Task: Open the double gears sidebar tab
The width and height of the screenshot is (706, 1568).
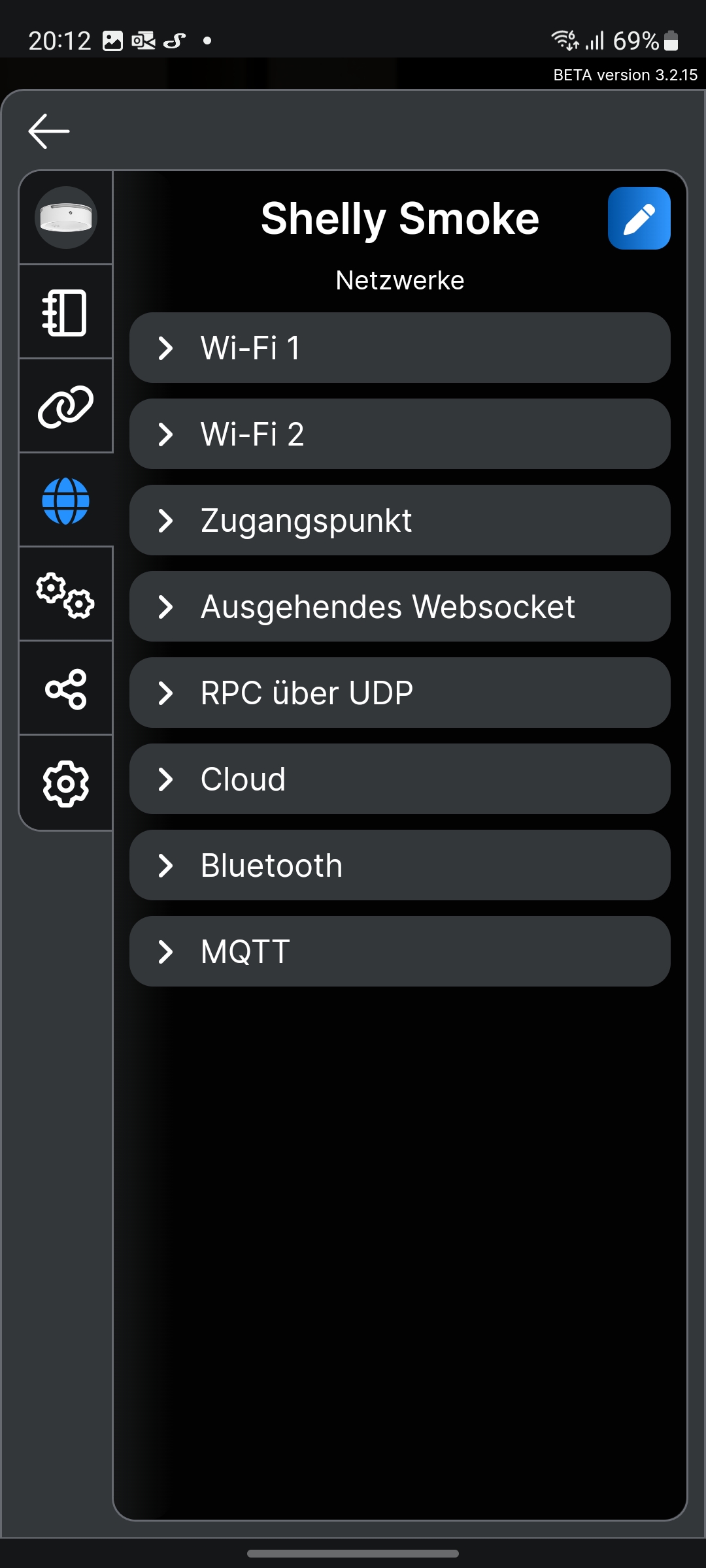Action: click(x=66, y=595)
